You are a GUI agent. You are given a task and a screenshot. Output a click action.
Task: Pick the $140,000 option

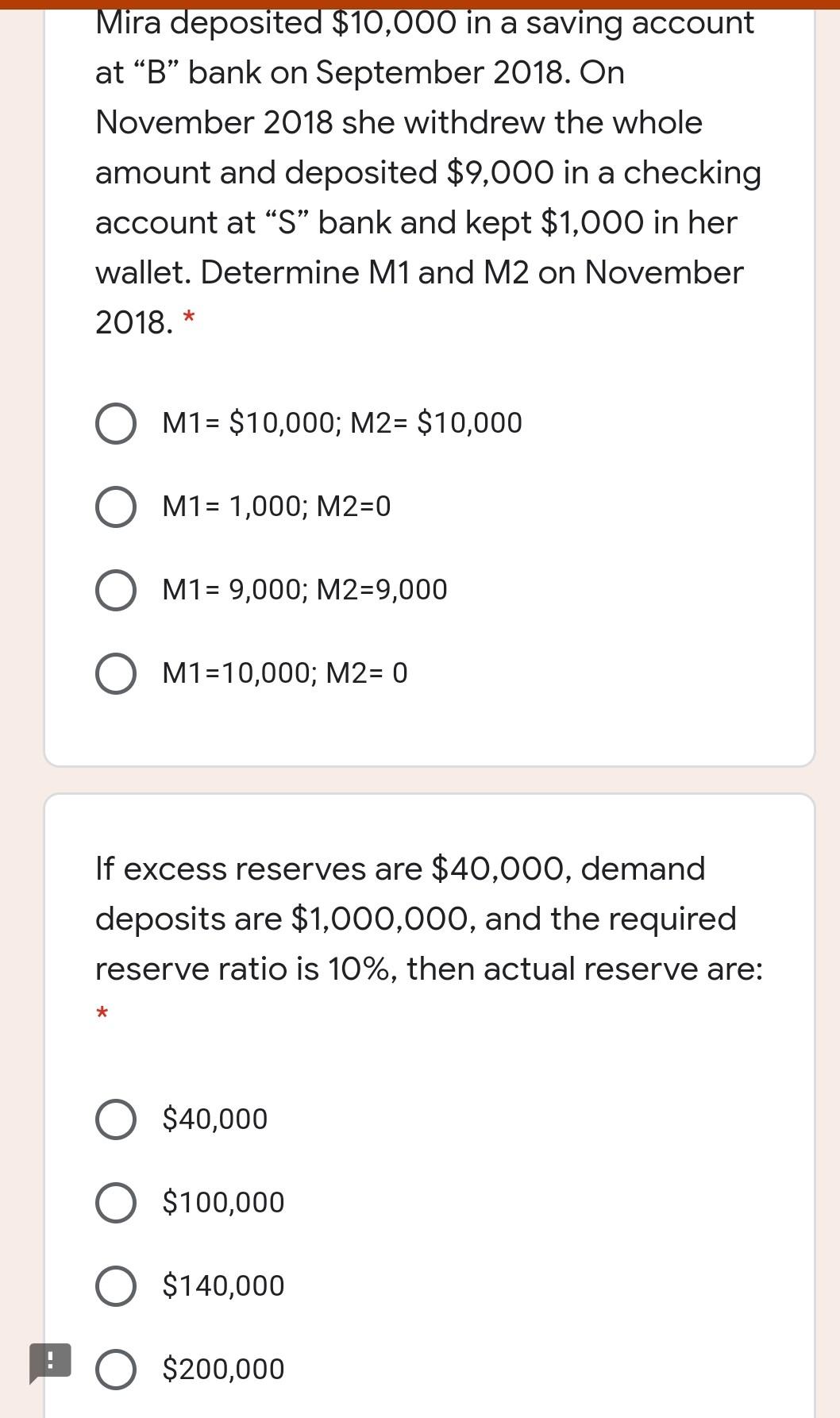pyautogui.click(x=116, y=1286)
